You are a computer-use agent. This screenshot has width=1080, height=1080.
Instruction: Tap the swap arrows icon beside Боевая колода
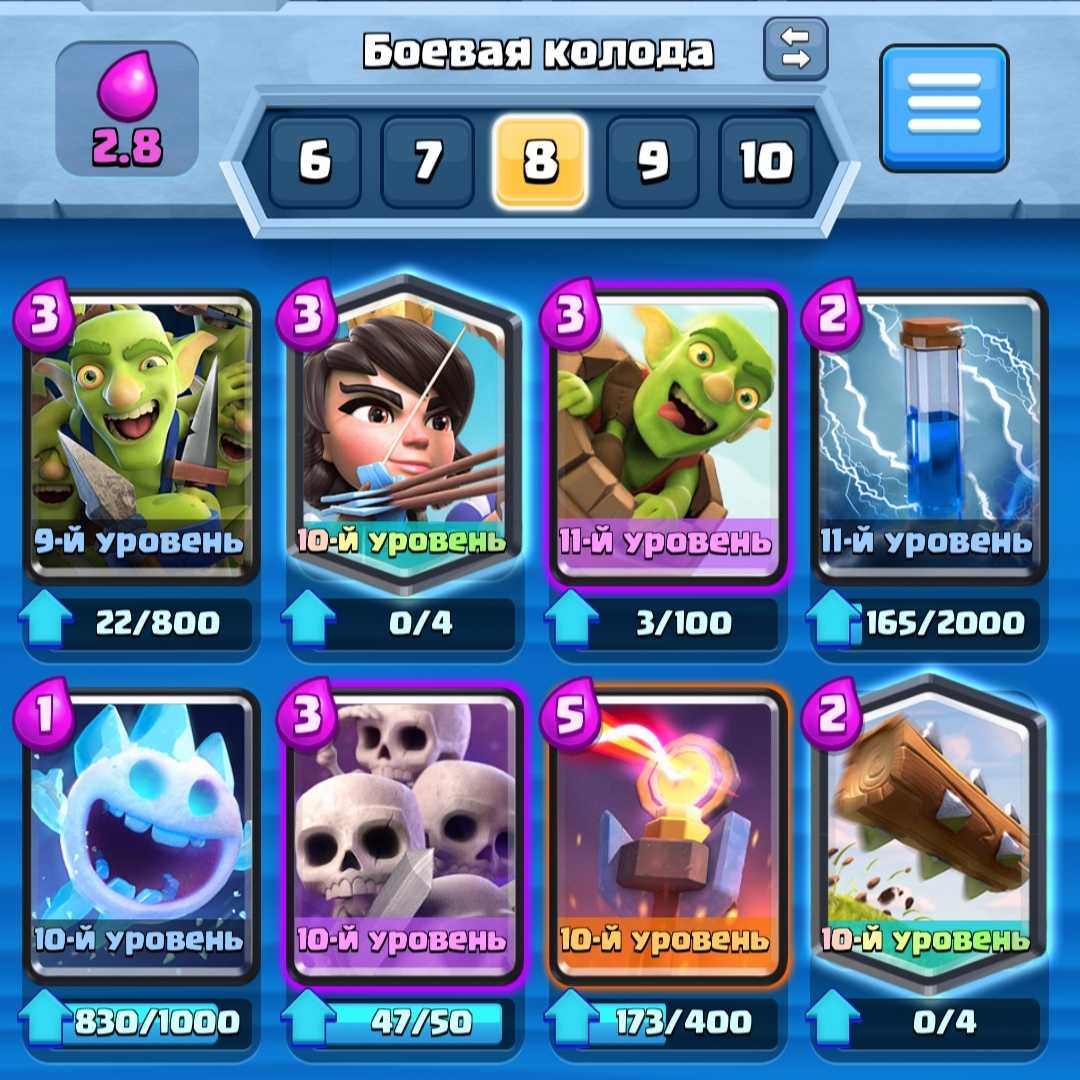[x=796, y=49]
